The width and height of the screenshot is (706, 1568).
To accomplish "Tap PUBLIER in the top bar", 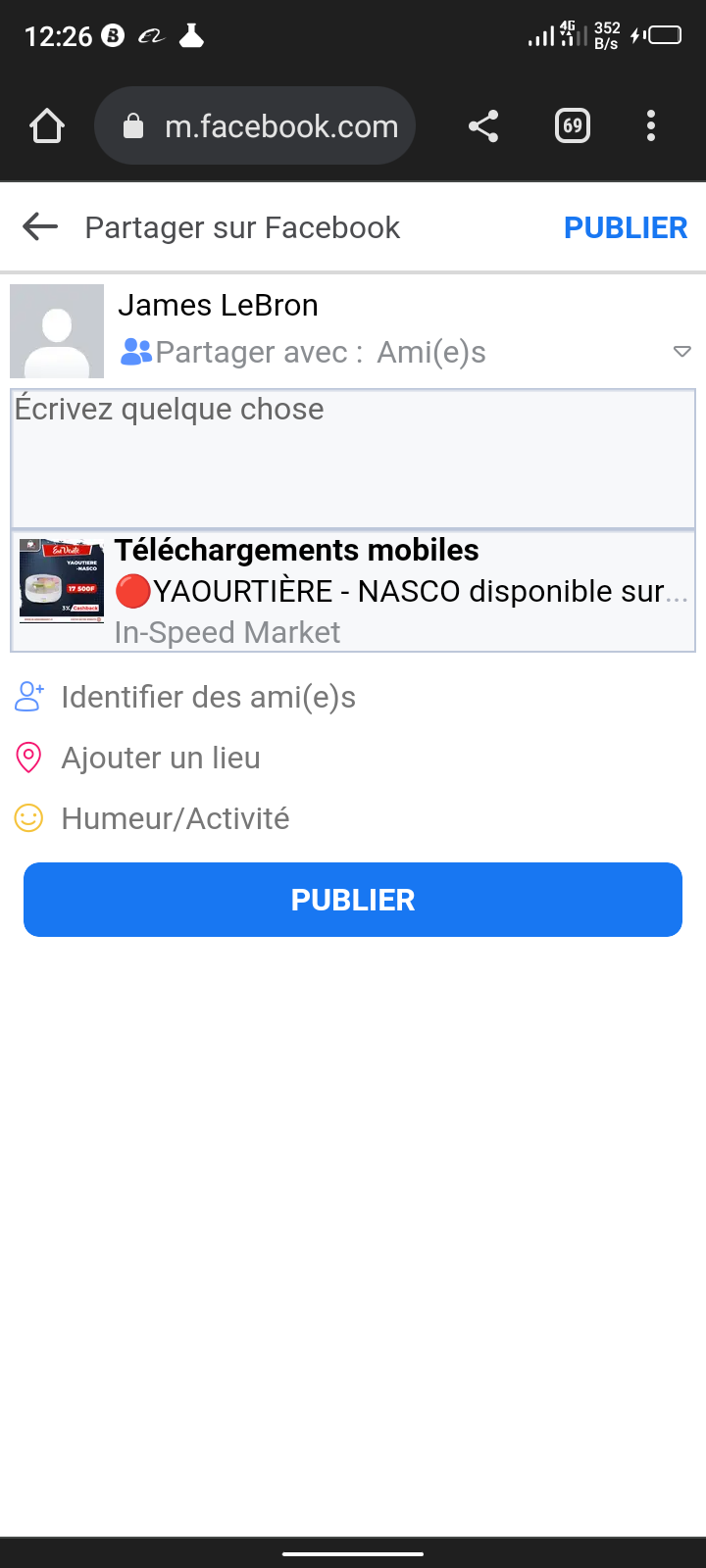I will point(625,227).
